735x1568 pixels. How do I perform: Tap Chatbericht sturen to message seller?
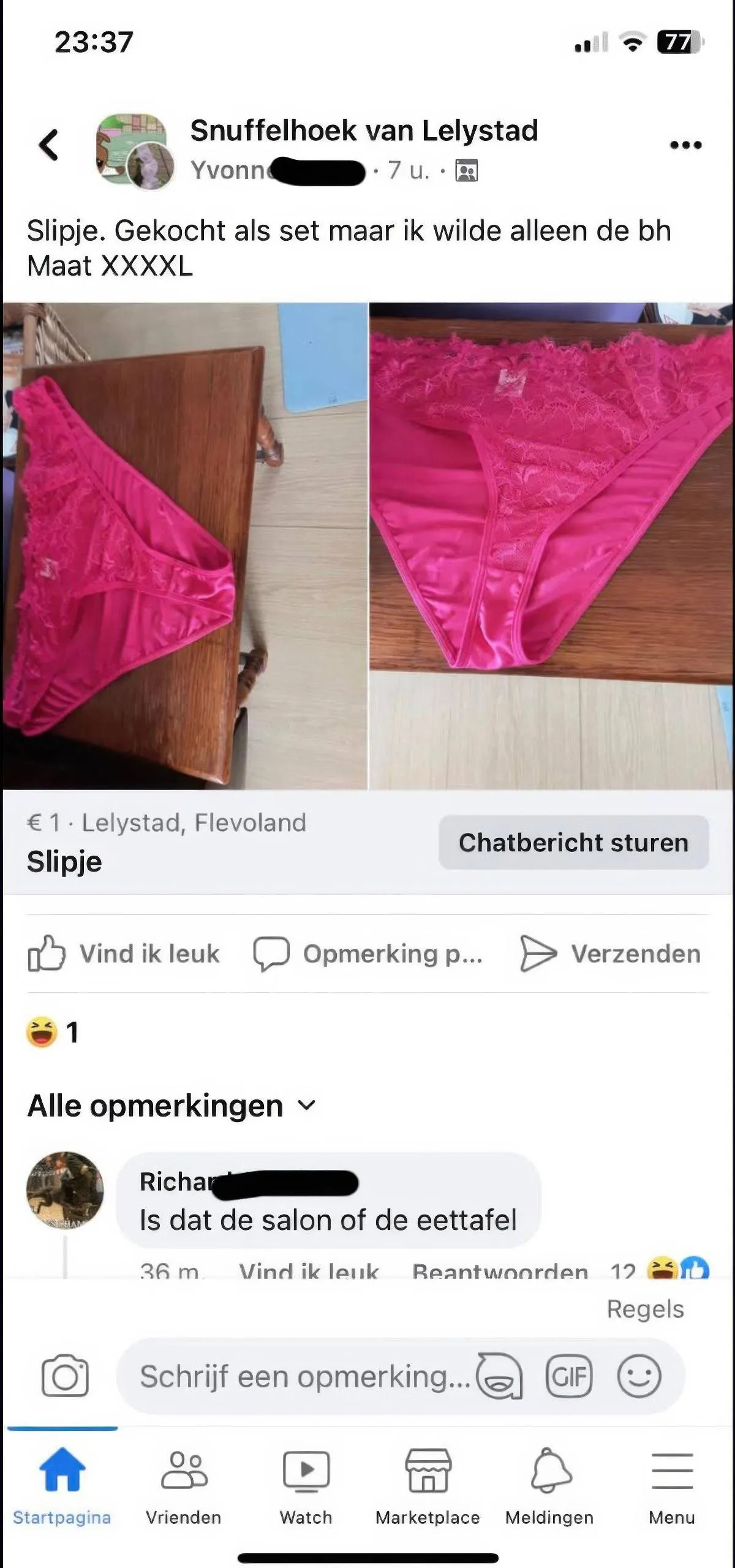click(573, 842)
